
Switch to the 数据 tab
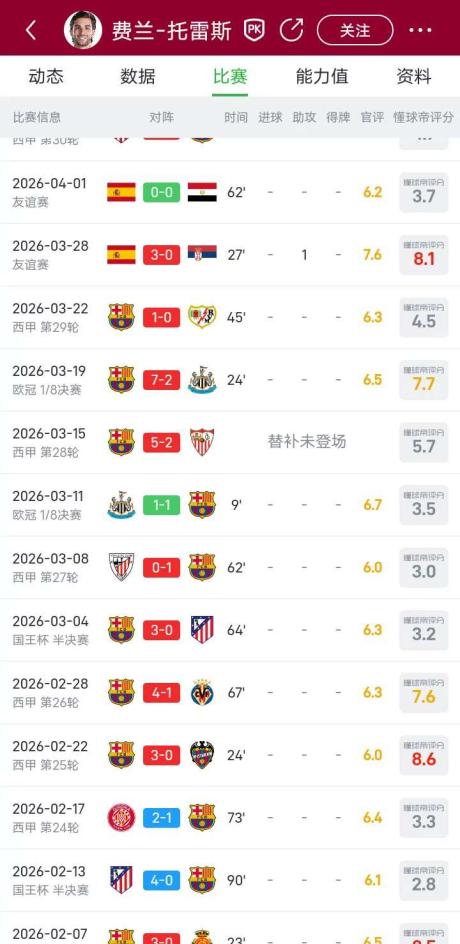(138, 76)
